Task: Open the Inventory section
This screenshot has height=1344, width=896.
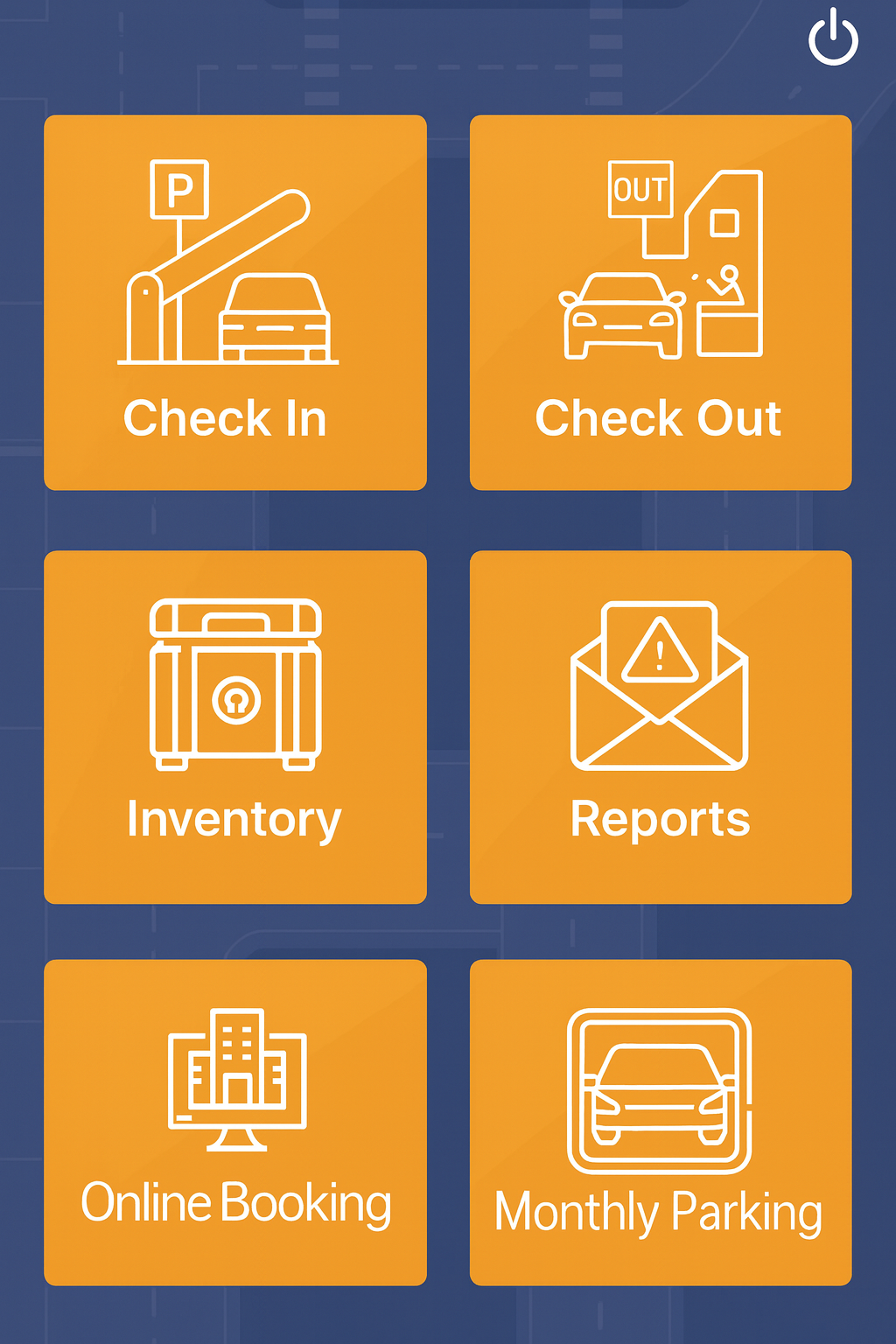Action: click(x=234, y=724)
